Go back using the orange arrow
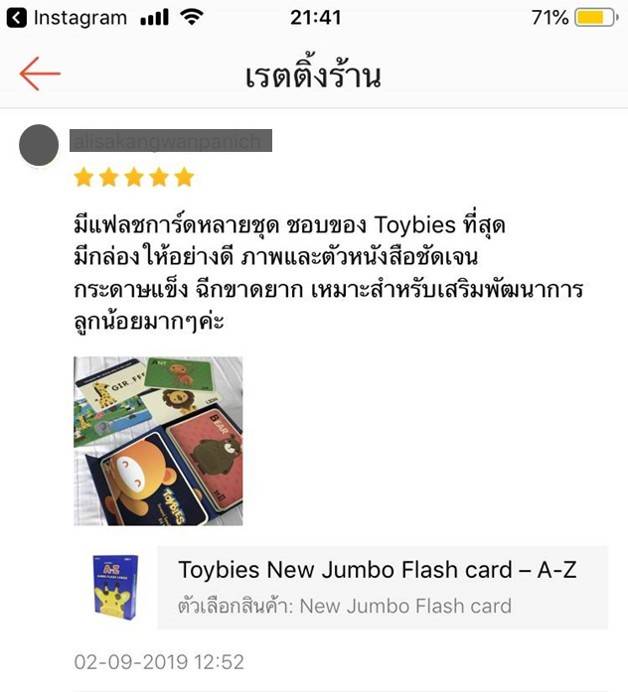Image resolution: width=628 pixels, height=692 pixels. (x=40, y=73)
